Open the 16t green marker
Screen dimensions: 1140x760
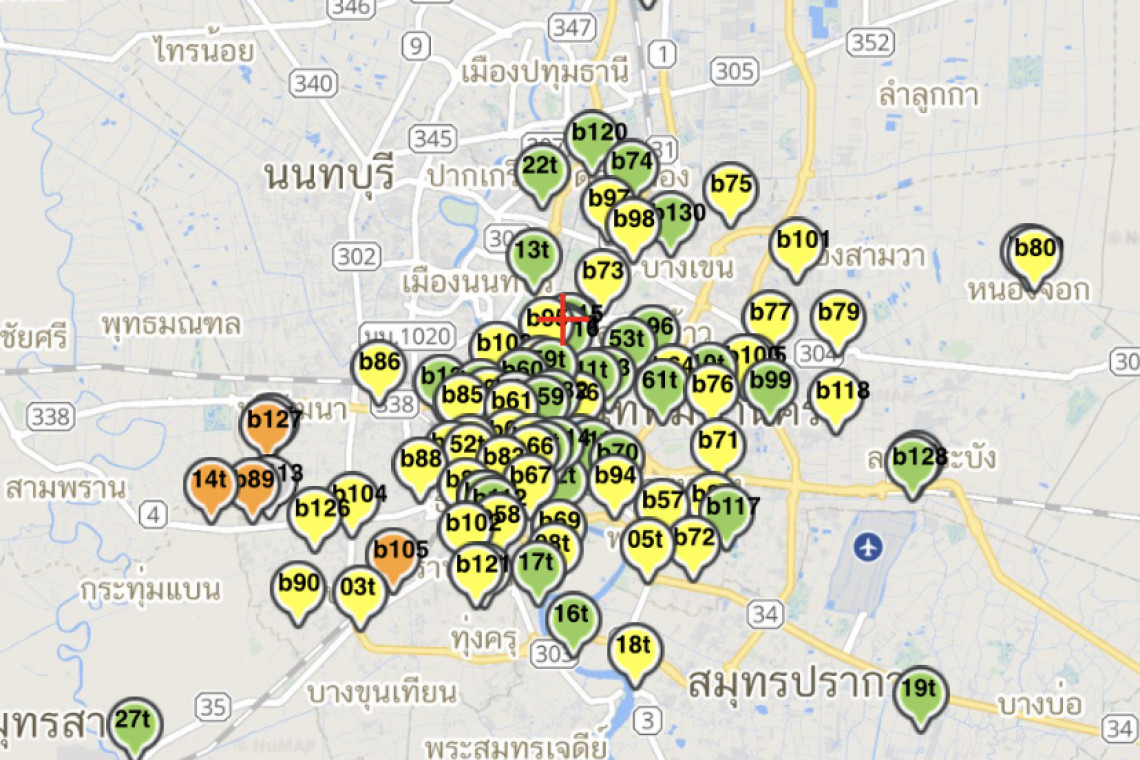571,616
